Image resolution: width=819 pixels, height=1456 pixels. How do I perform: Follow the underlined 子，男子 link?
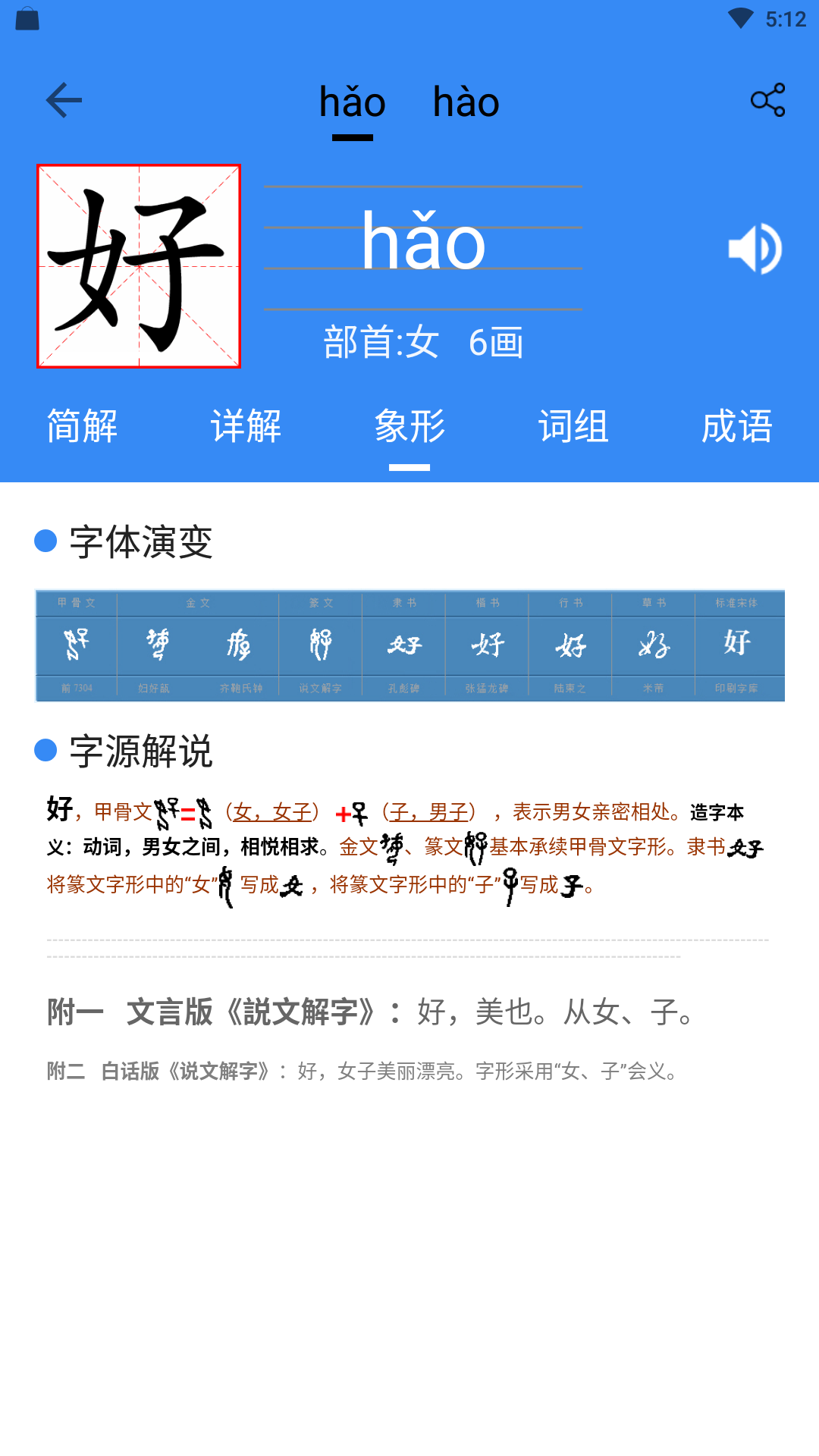(429, 813)
